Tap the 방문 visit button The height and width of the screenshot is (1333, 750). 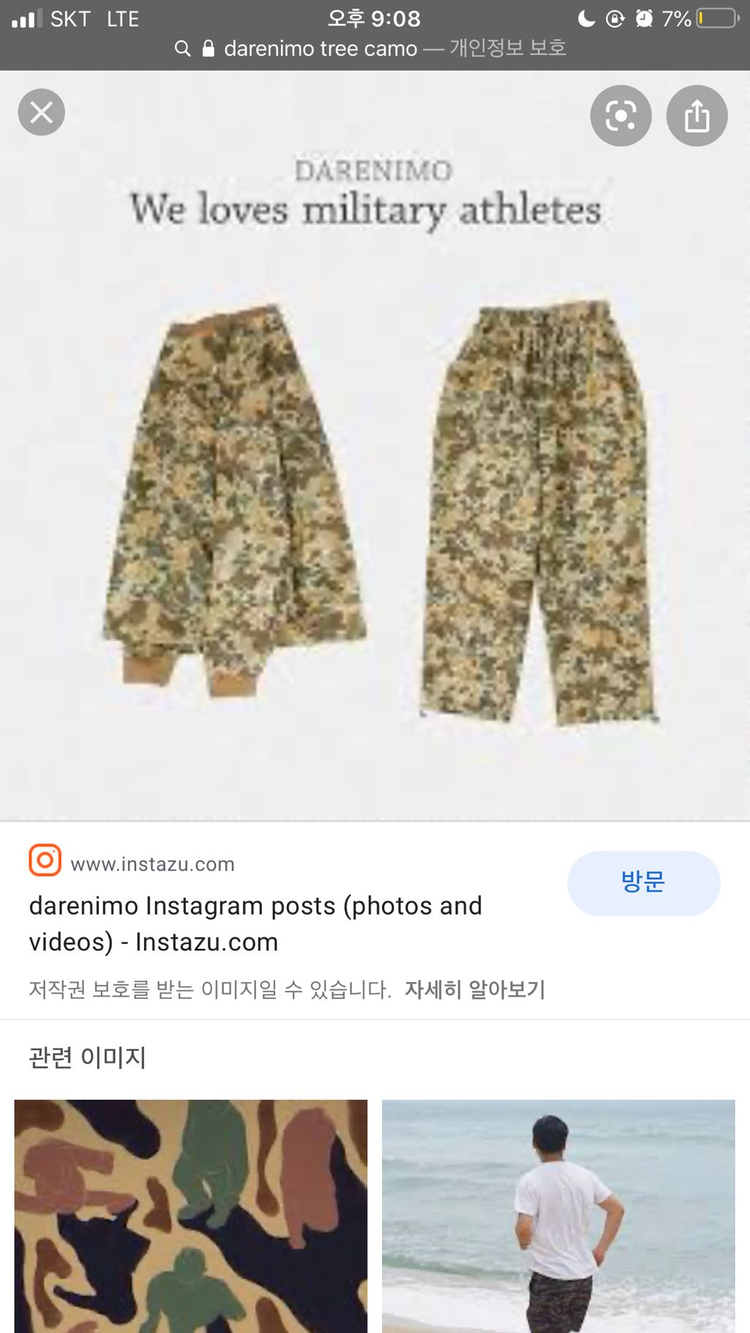(643, 883)
